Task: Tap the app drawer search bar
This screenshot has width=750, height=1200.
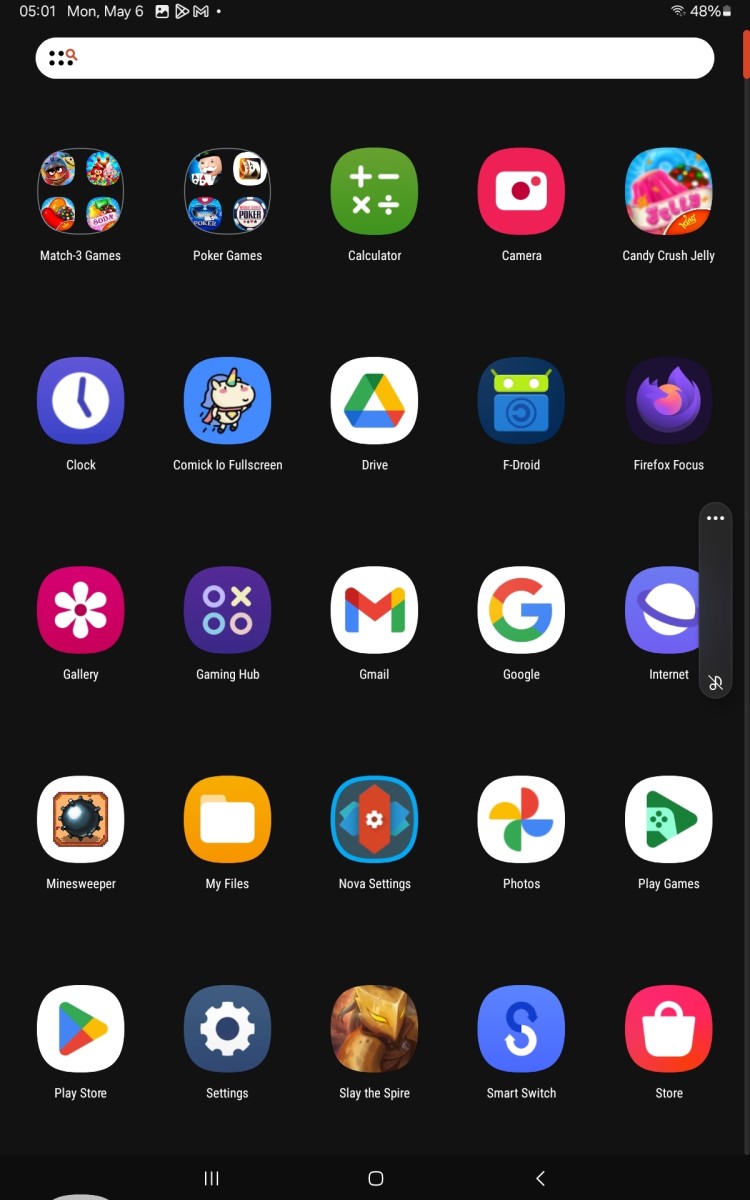Action: [x=374, y=57]
